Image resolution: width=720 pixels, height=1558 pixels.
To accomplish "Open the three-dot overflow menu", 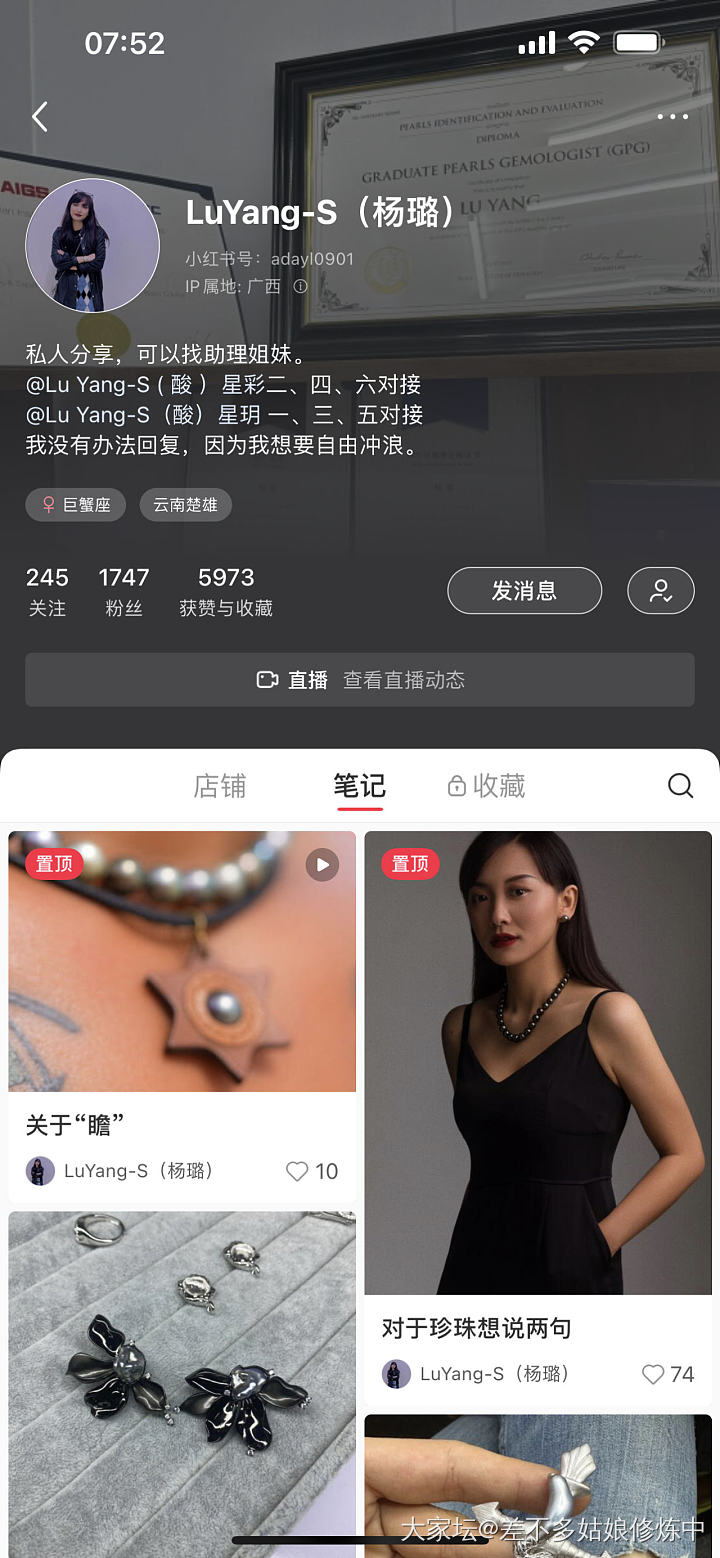I will coord(672,117).
